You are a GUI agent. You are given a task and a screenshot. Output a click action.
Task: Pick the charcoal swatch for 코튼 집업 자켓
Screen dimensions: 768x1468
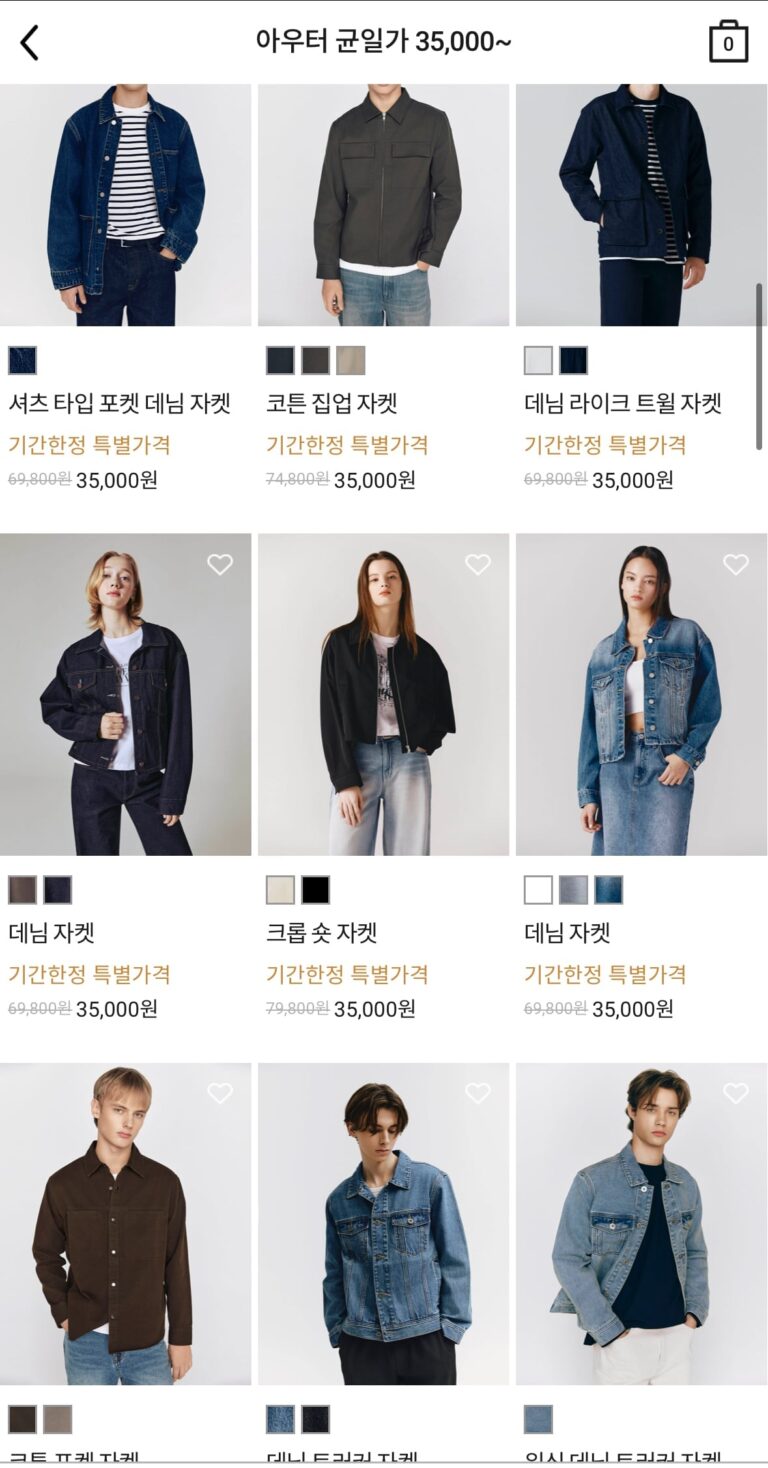tap(316, 361)
